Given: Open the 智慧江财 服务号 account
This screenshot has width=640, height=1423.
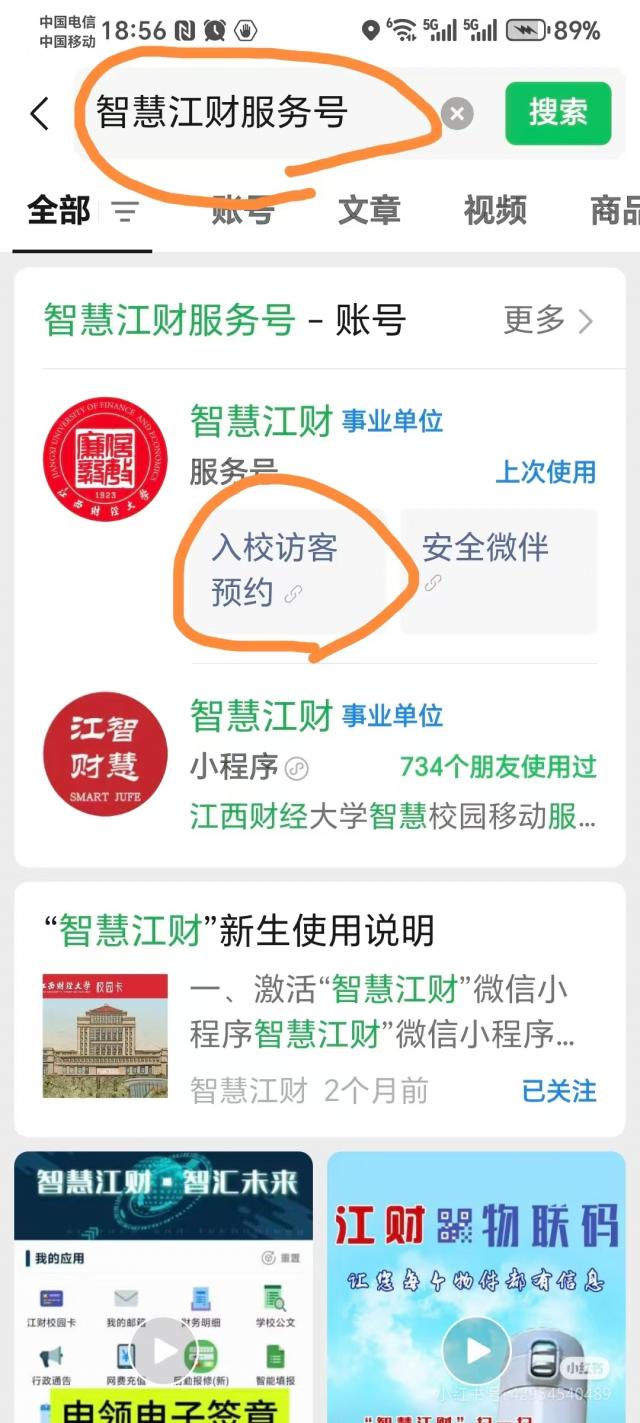Looking at the screenshot, I should [262, 422].
